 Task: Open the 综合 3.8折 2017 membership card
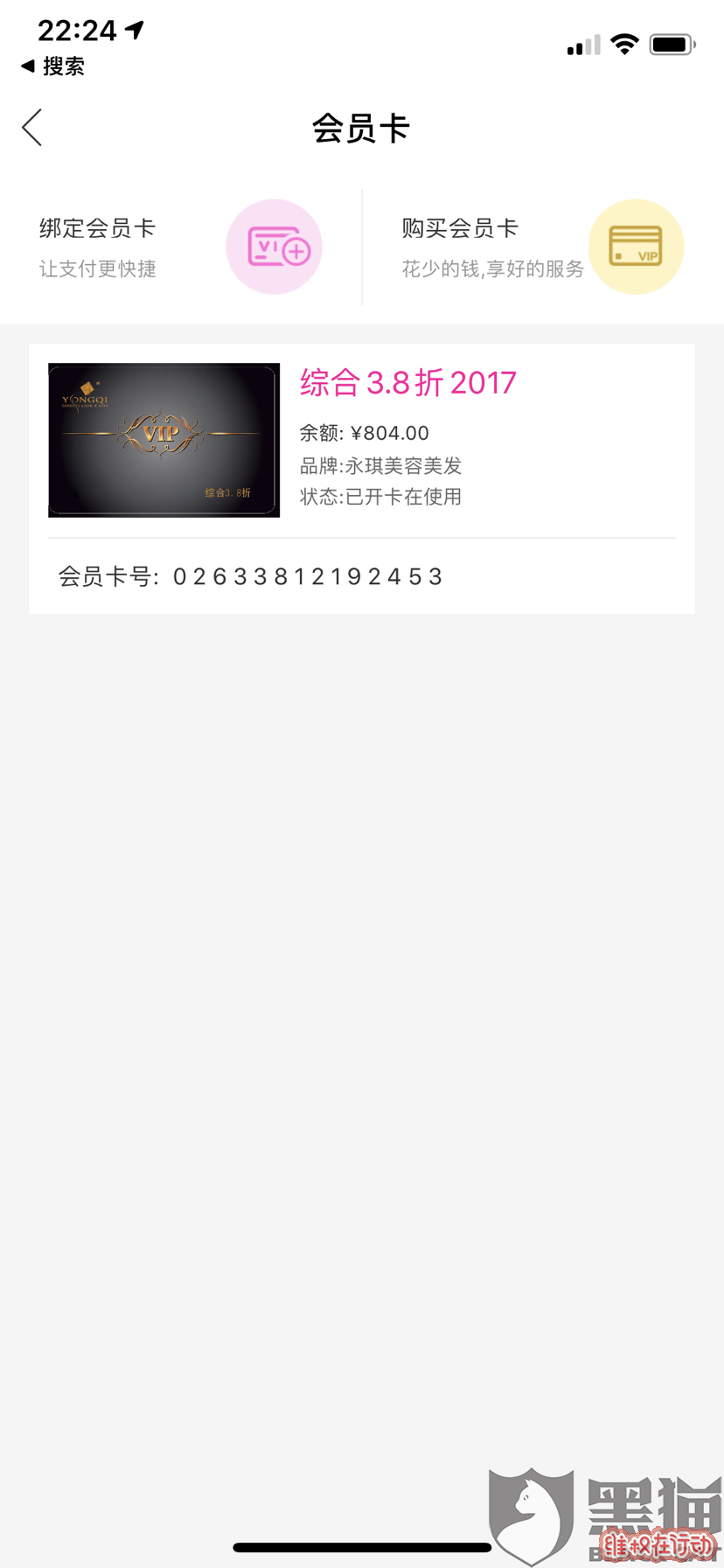click(362, 478)
